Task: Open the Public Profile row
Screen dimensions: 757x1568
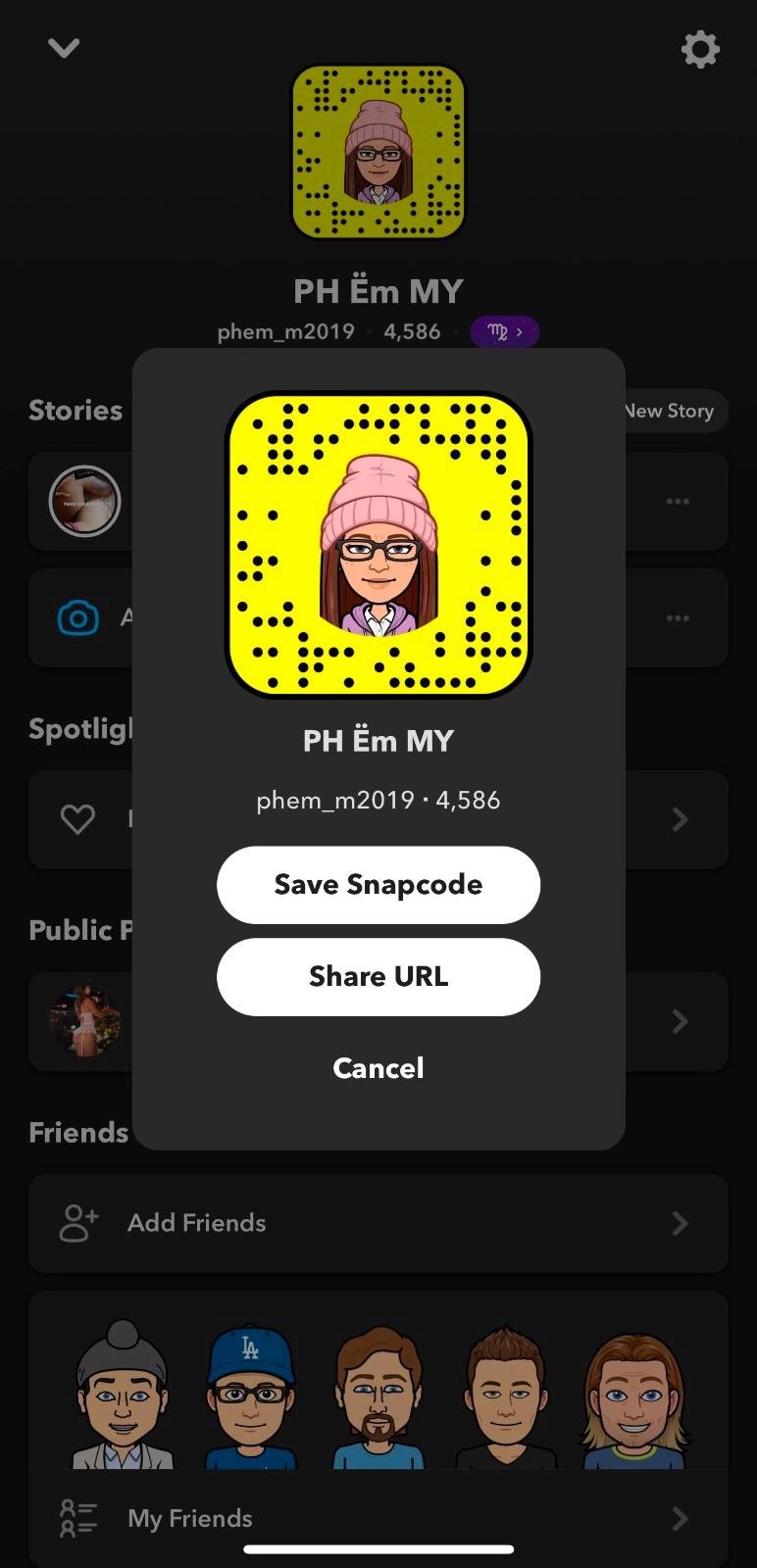Action: coord(677,1021)
